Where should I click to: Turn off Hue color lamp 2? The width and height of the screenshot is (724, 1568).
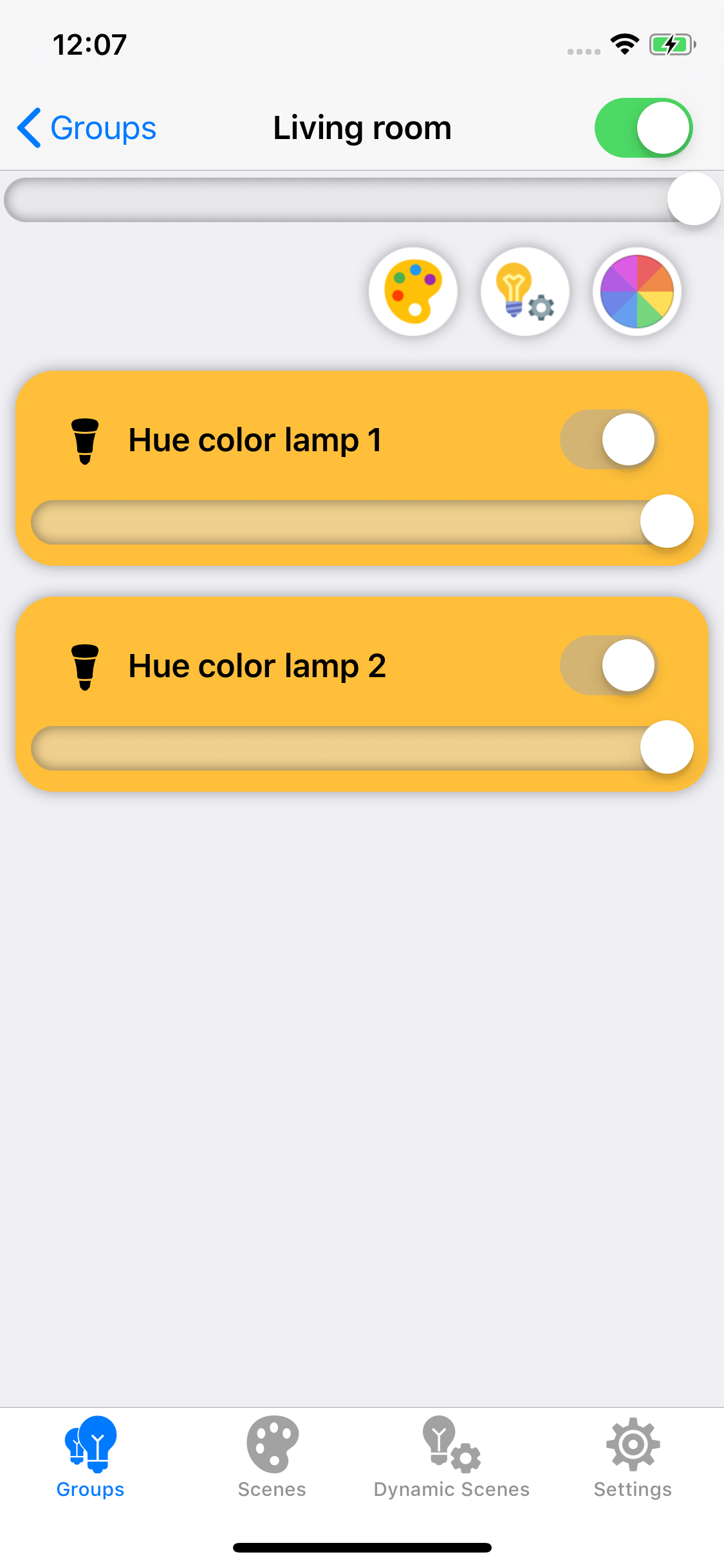[x=608, y=666]
